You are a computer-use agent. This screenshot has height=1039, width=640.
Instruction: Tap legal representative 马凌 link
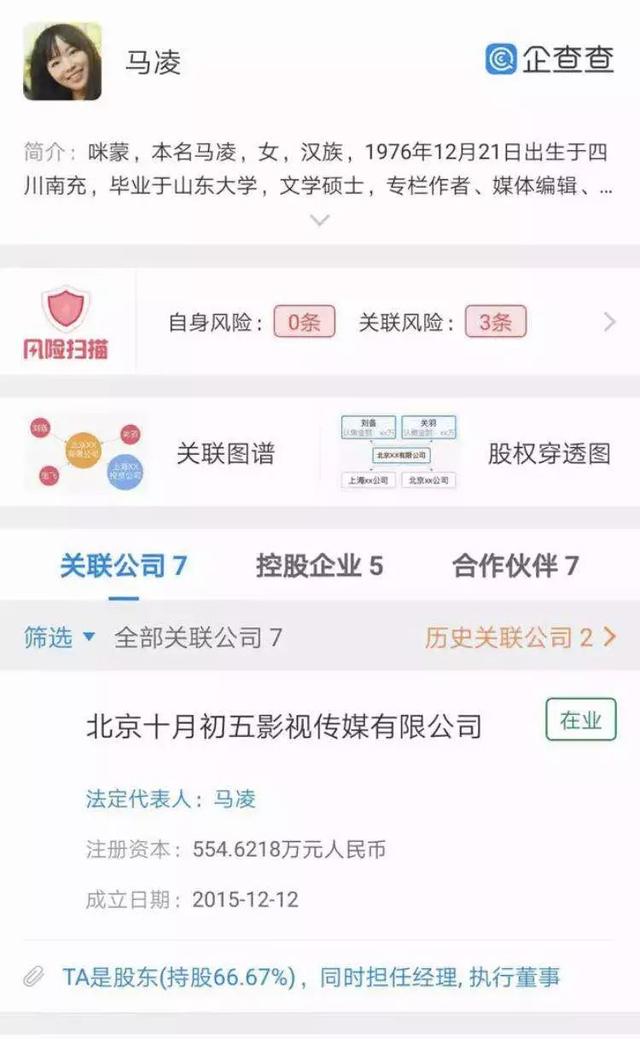(x=236, y=798)
